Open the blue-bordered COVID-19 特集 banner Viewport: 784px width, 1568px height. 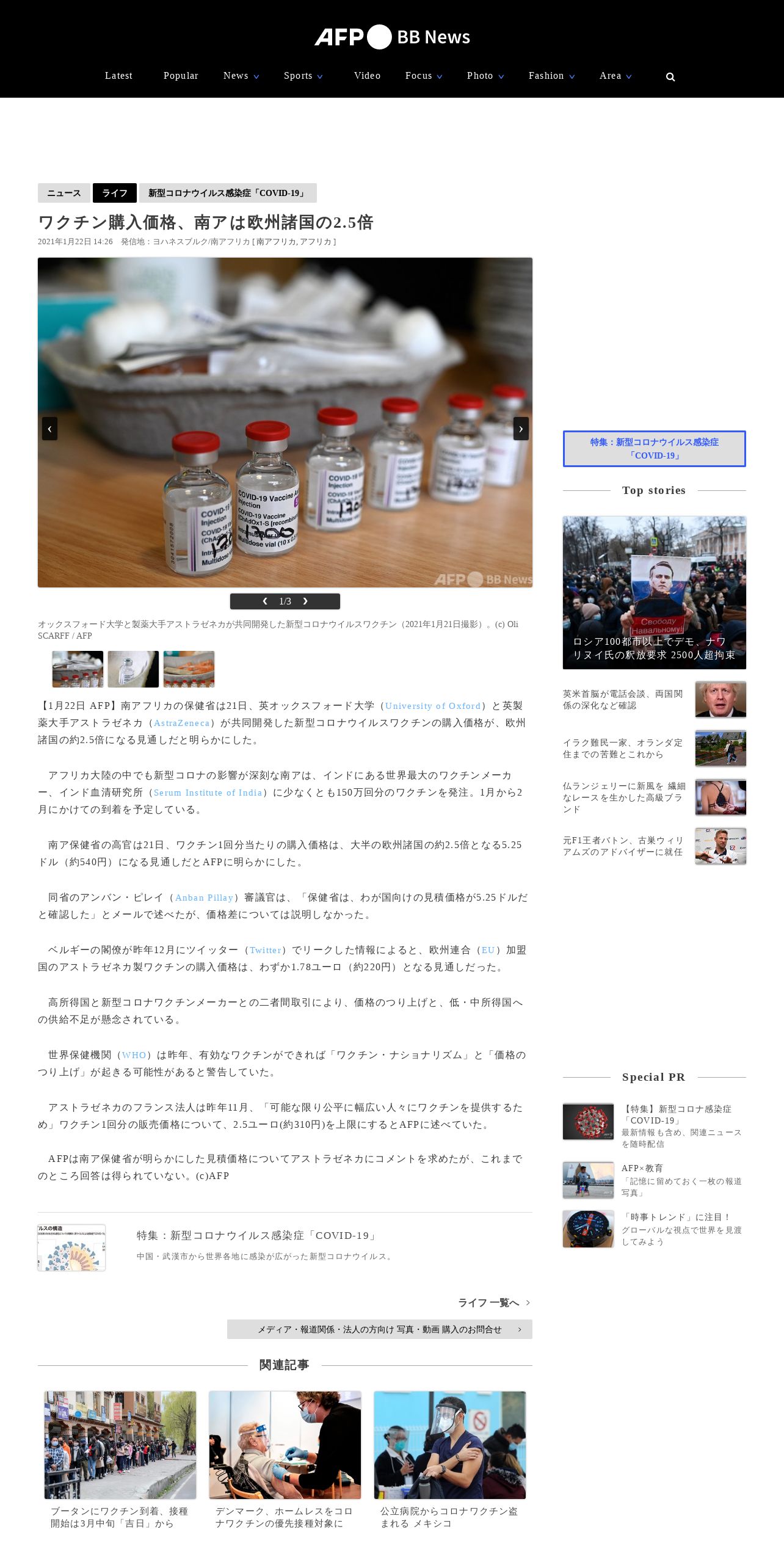coord(654,449)
